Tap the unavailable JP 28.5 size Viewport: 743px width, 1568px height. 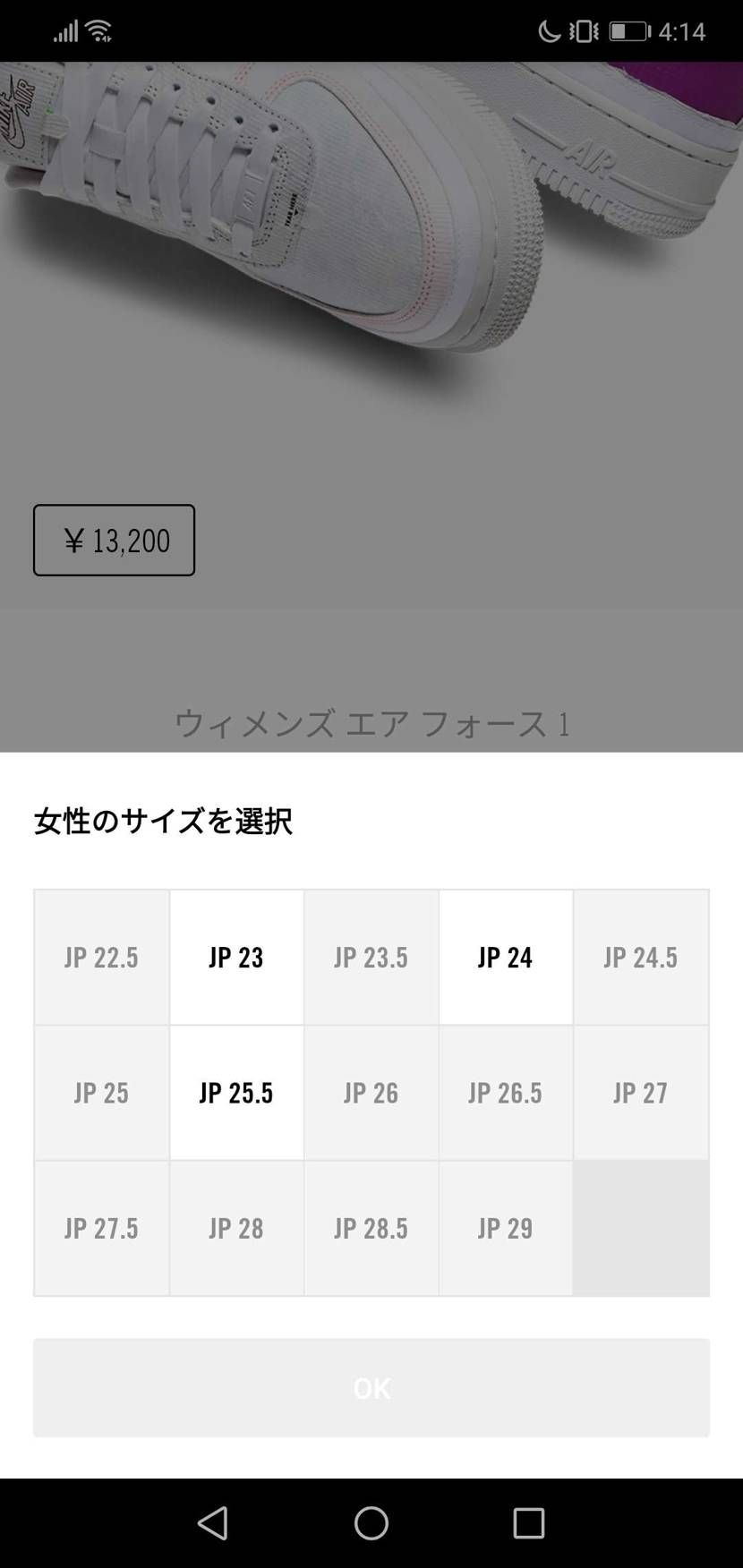point(371,1228)
